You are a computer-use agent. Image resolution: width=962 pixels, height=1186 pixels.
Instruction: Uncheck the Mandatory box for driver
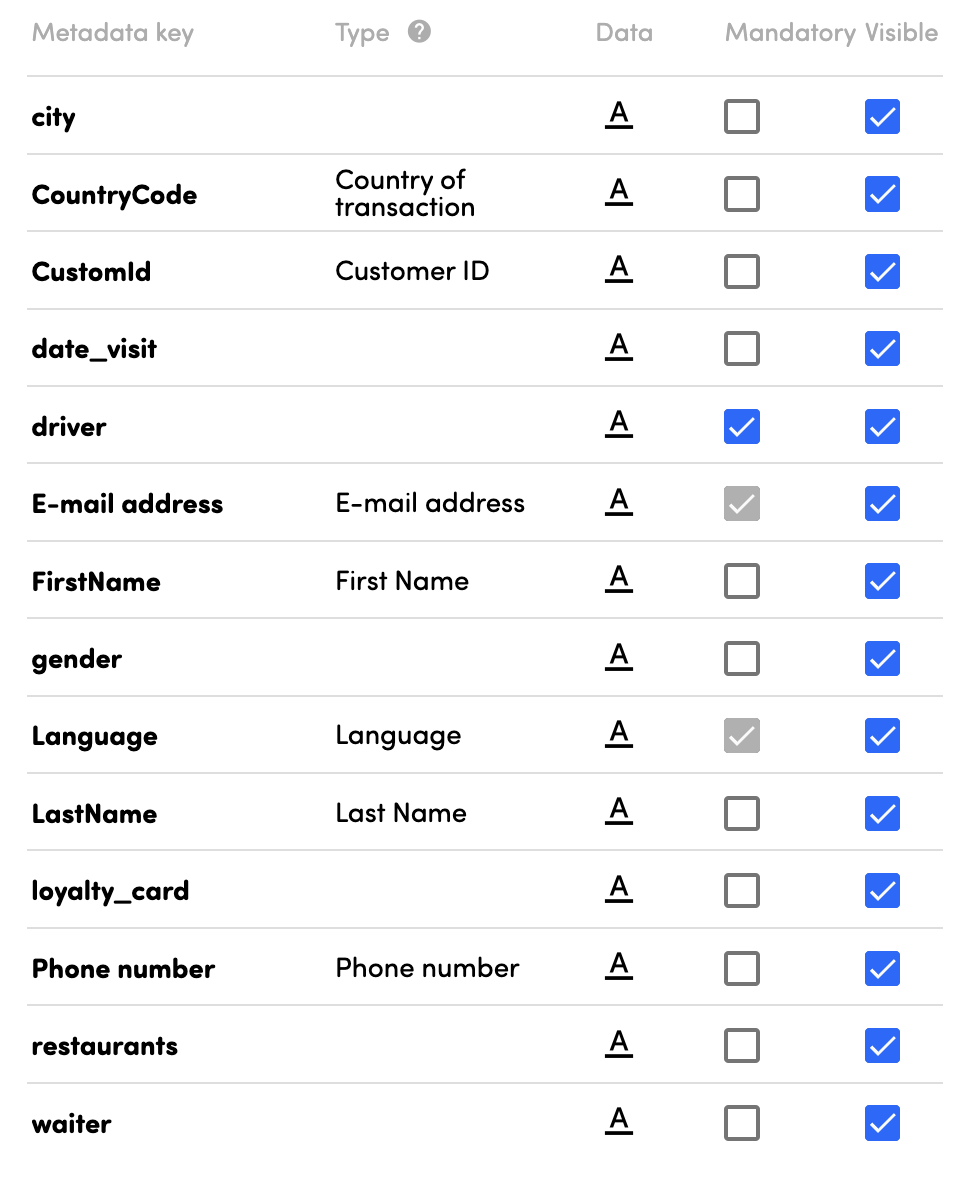coord(741,427)
